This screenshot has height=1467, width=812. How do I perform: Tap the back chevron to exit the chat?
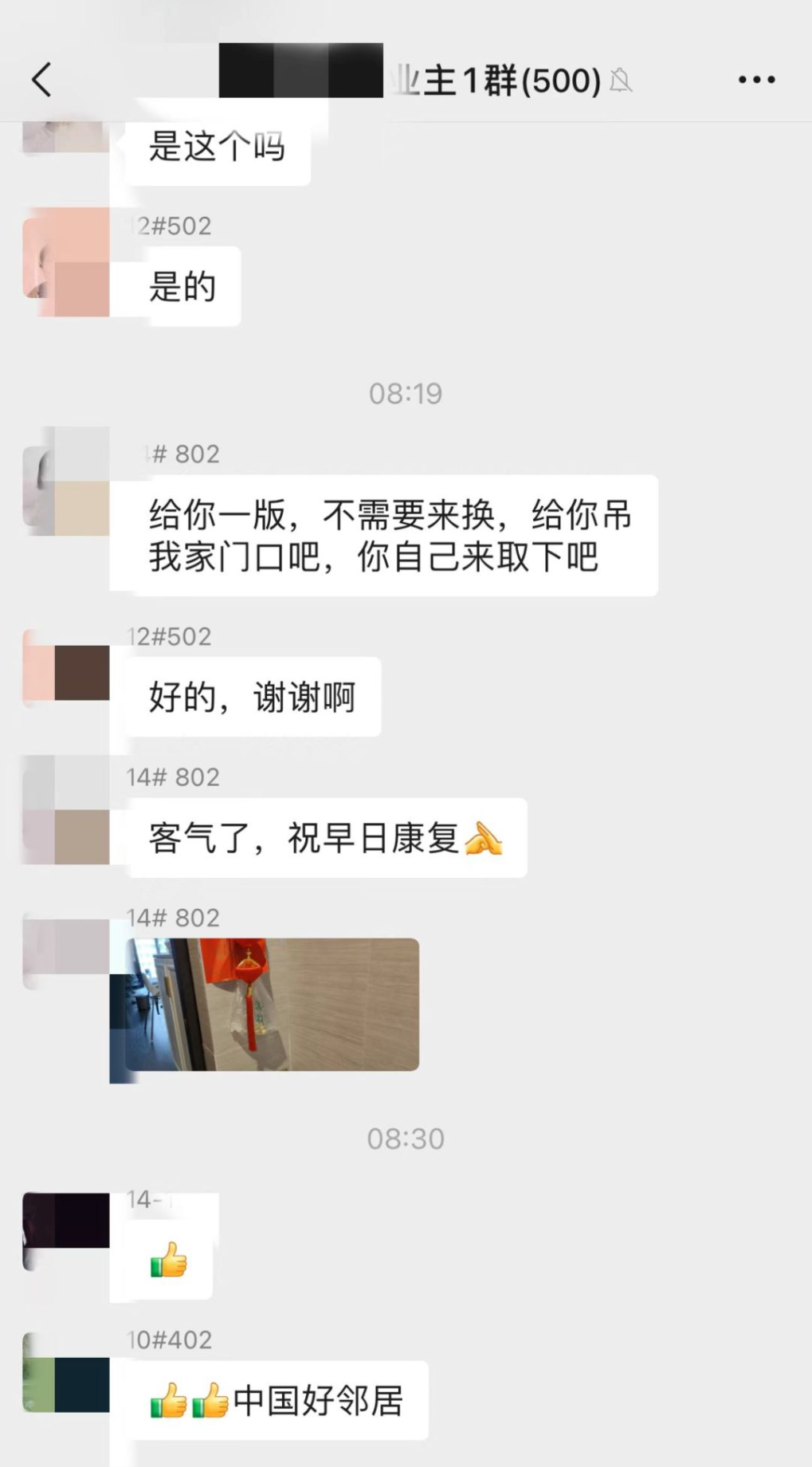point(42,79)
